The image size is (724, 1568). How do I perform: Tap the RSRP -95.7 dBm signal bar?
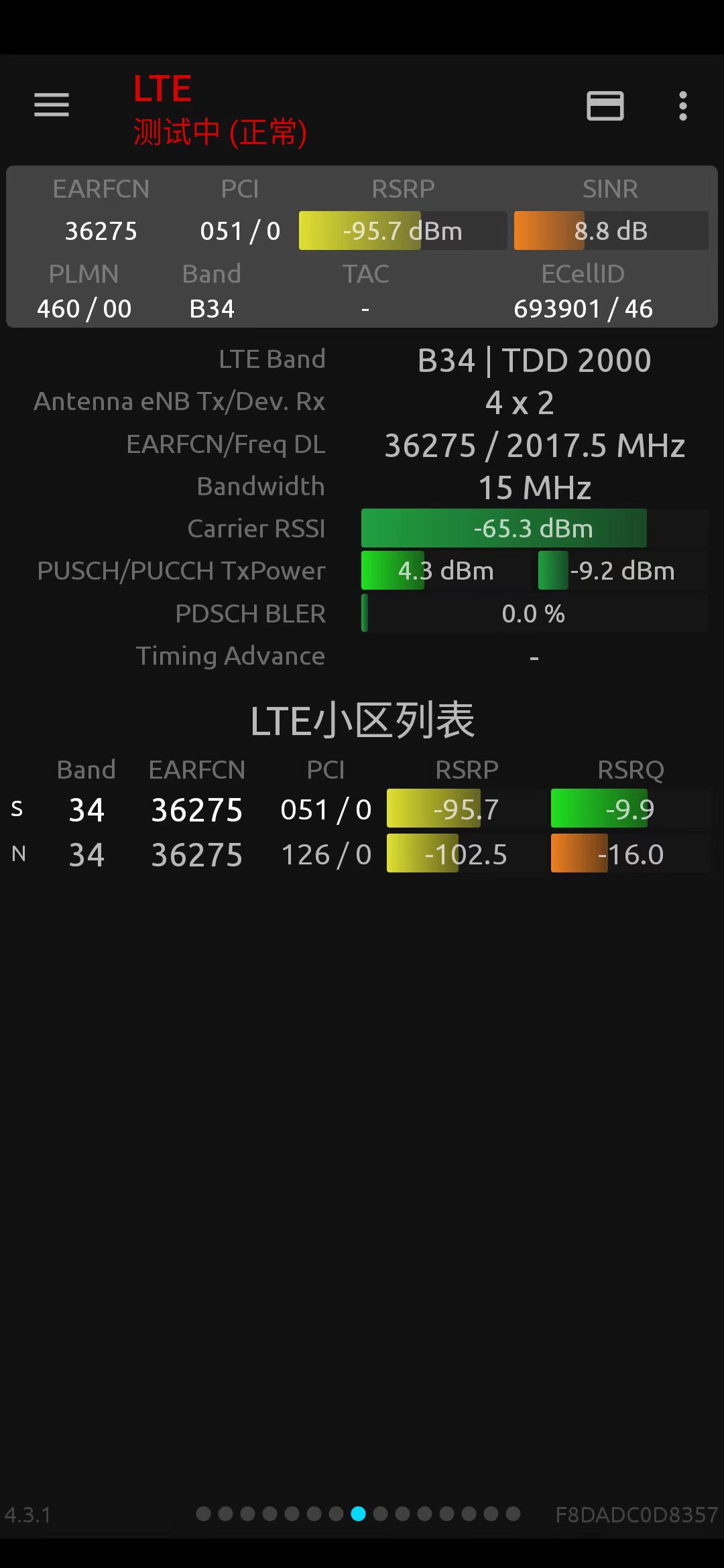401,231
